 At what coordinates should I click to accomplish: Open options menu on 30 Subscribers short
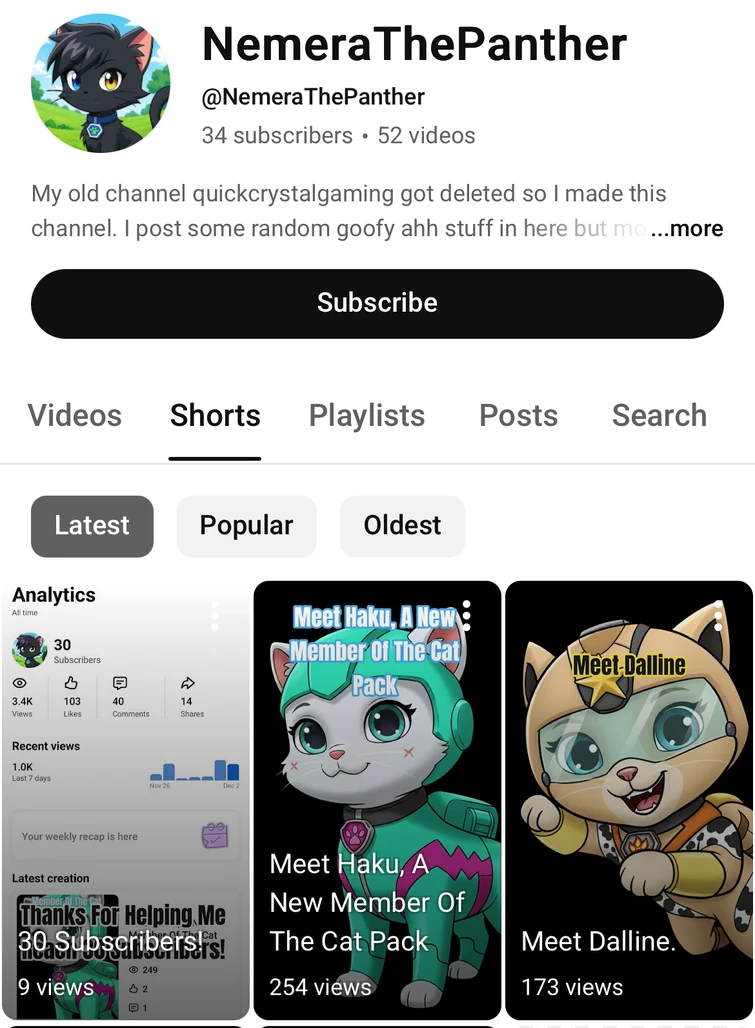click(215, 616)
